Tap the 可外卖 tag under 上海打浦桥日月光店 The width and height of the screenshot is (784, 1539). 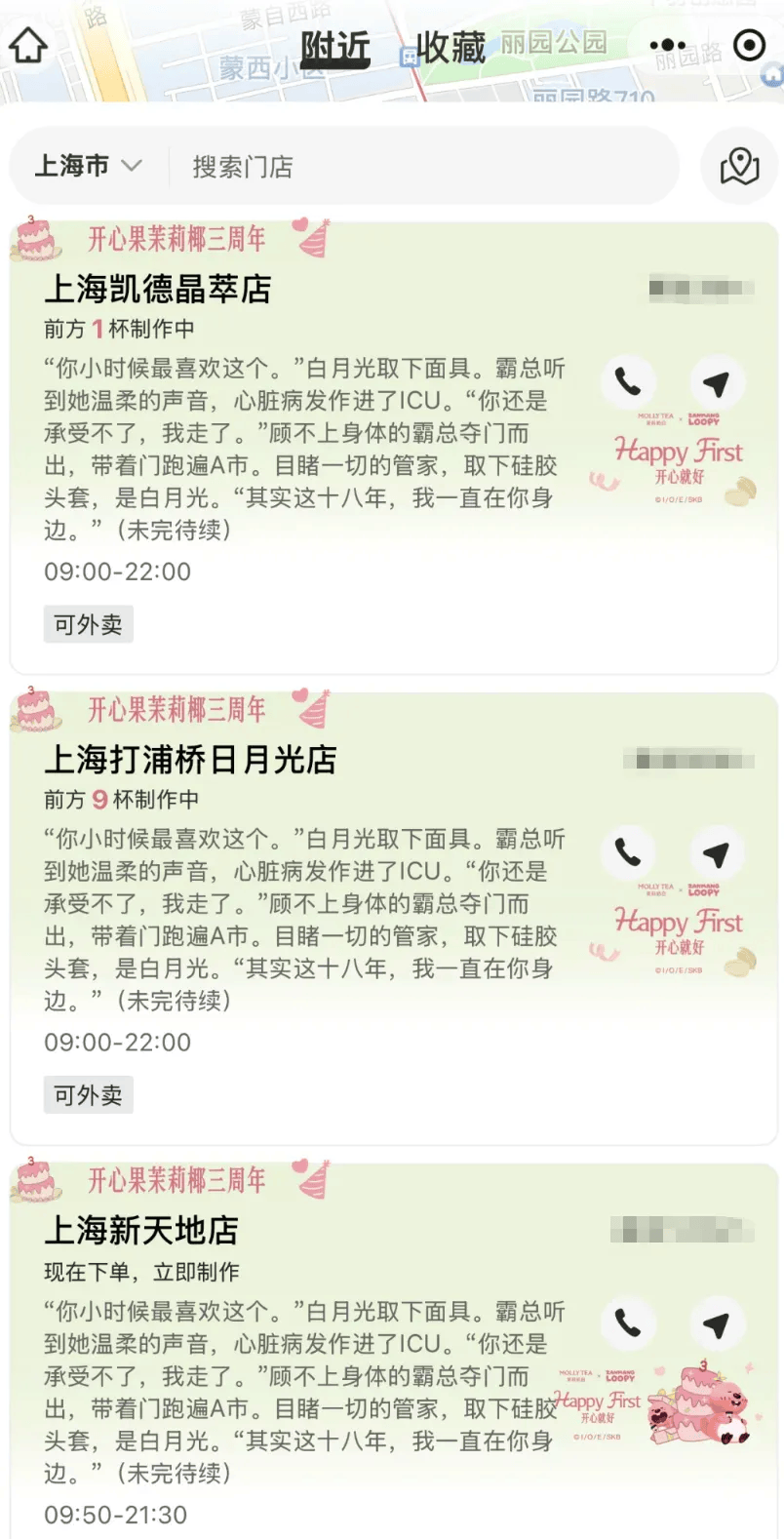coord(88,1094)
